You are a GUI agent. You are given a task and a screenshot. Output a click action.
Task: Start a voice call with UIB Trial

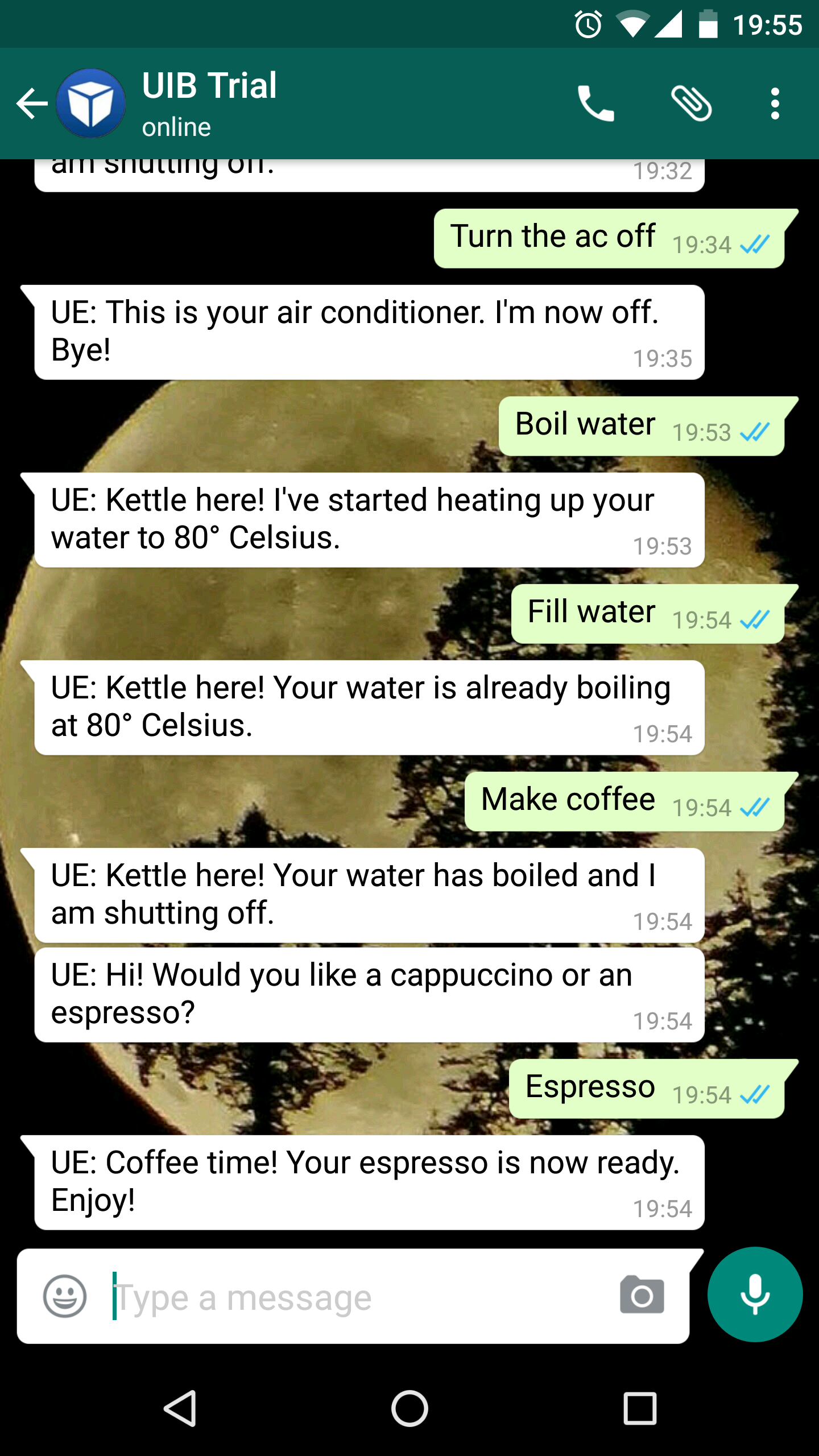click(595, 104)
